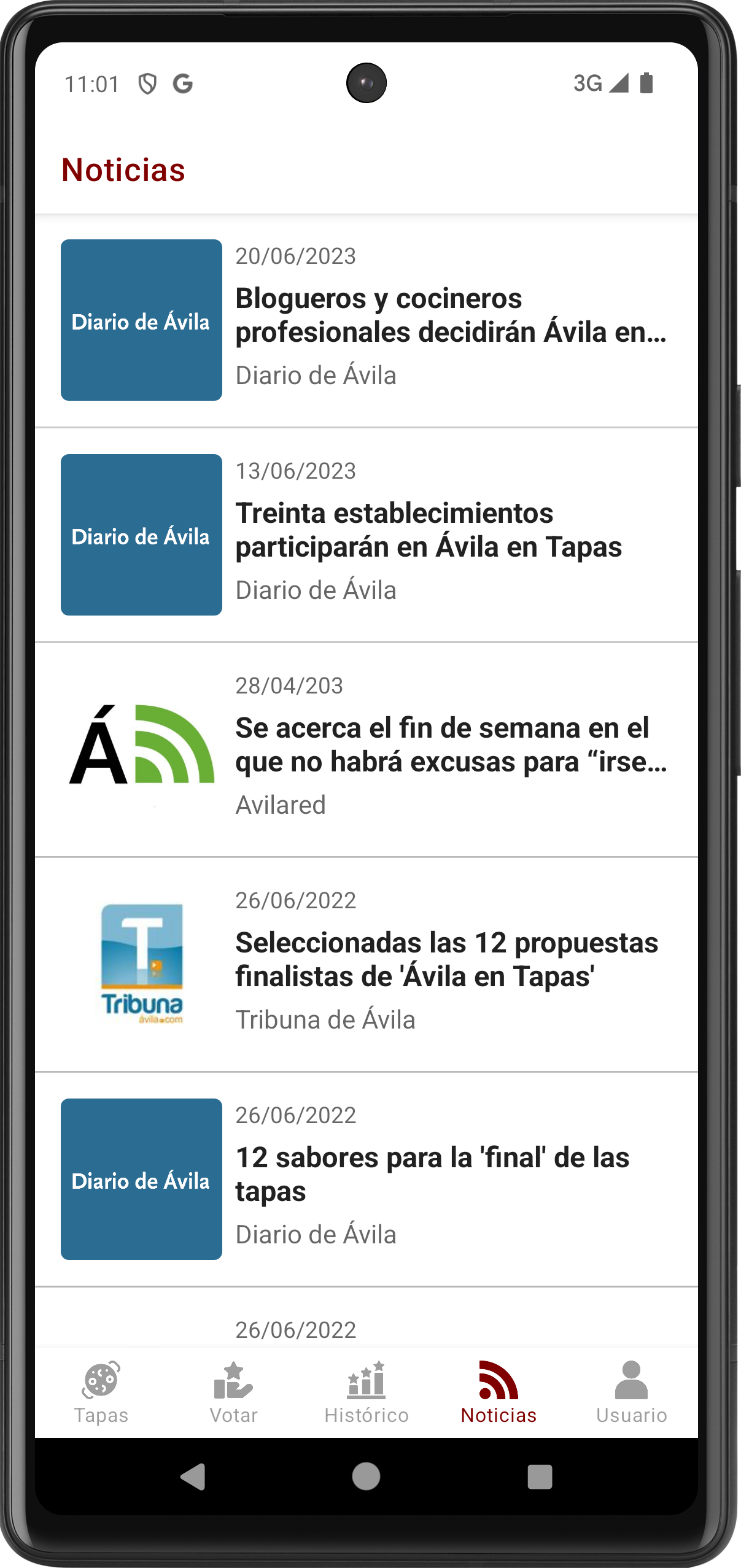This screenshot has height=1568, width=741.
Task: Read 'Treinta establecimientos participarán en Ávila en Tapas'
Action: (367, 535)
